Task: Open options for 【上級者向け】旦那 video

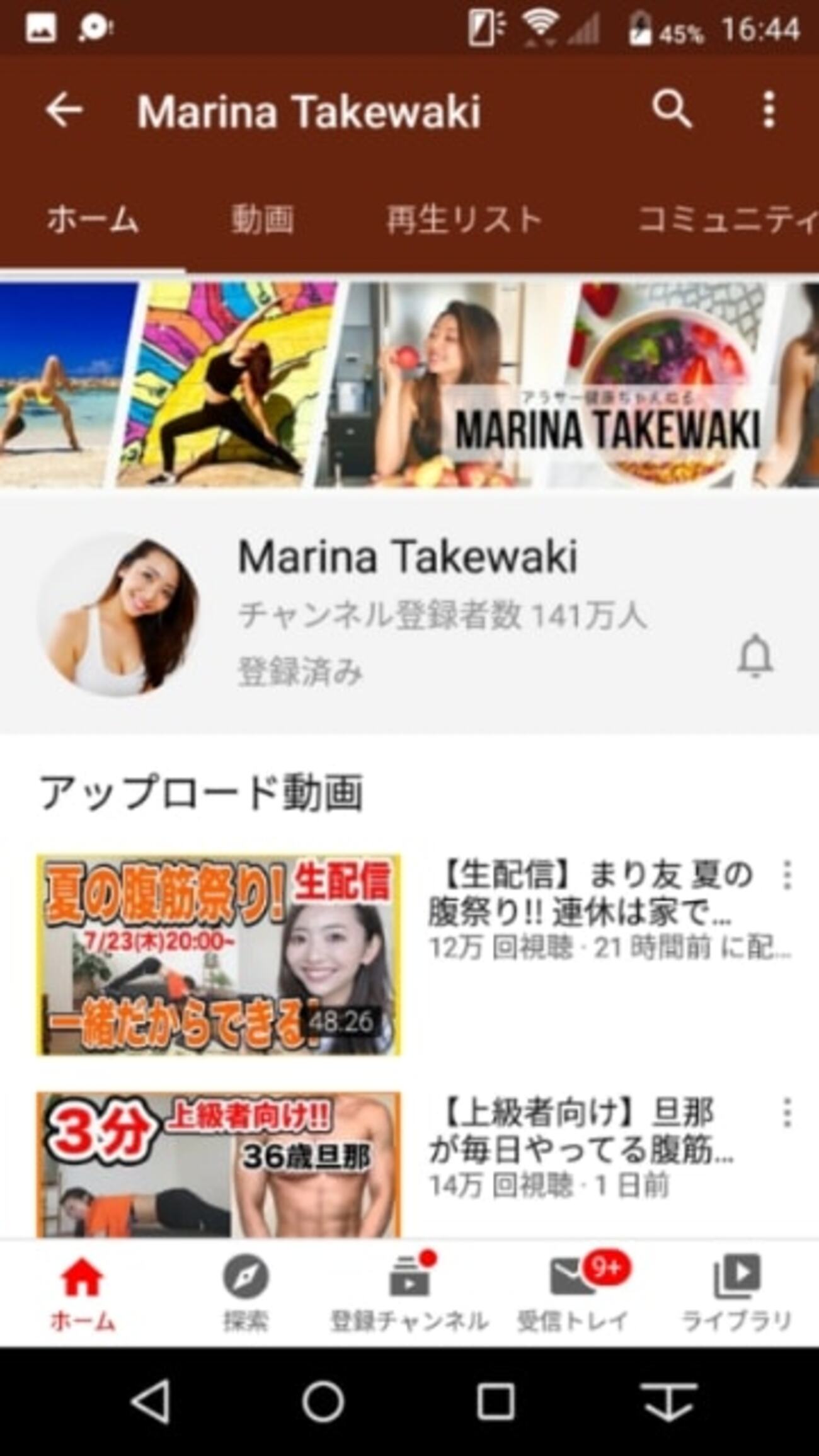Action: click(787, 1113)
